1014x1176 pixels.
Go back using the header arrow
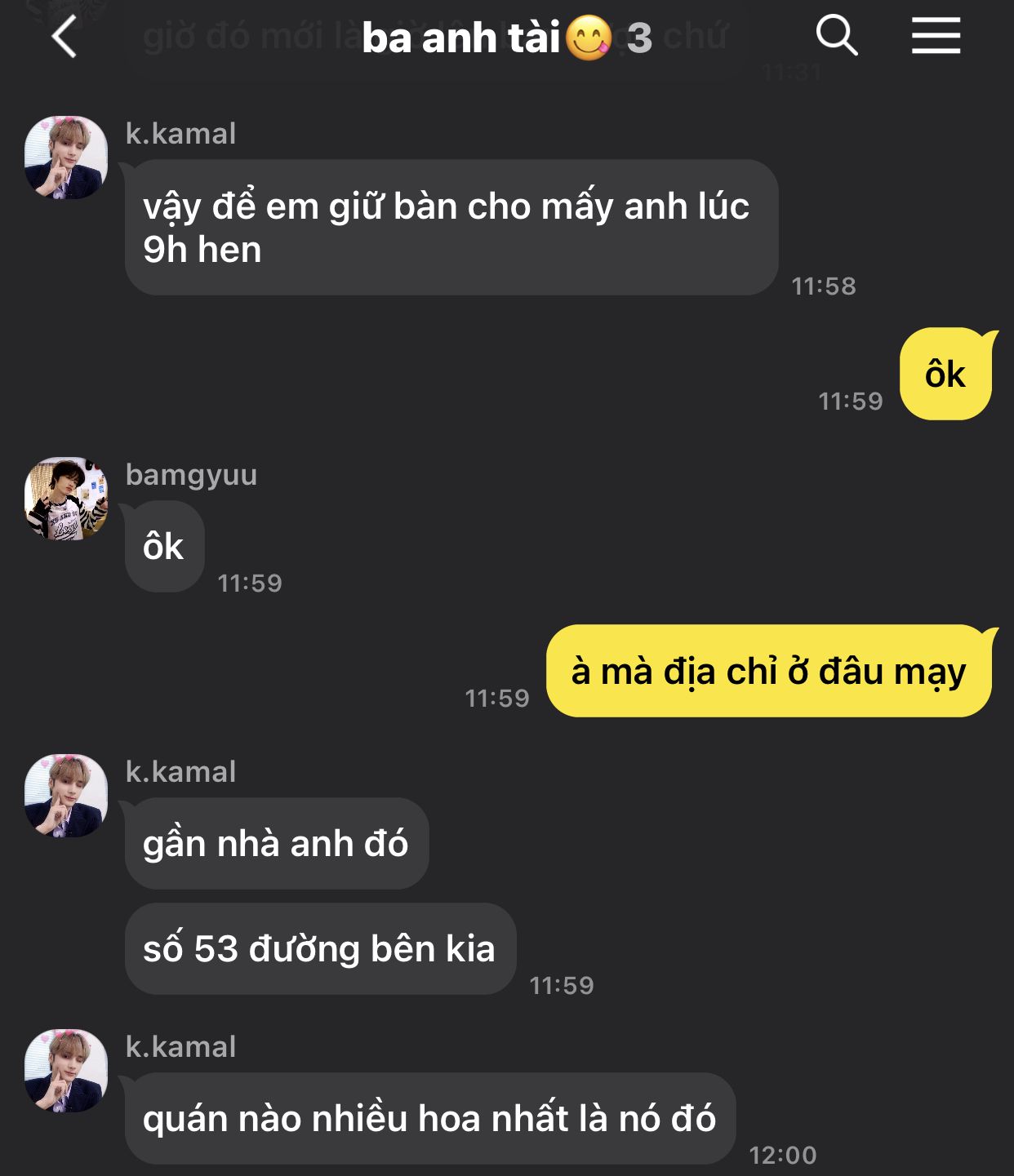click(64, 38)
